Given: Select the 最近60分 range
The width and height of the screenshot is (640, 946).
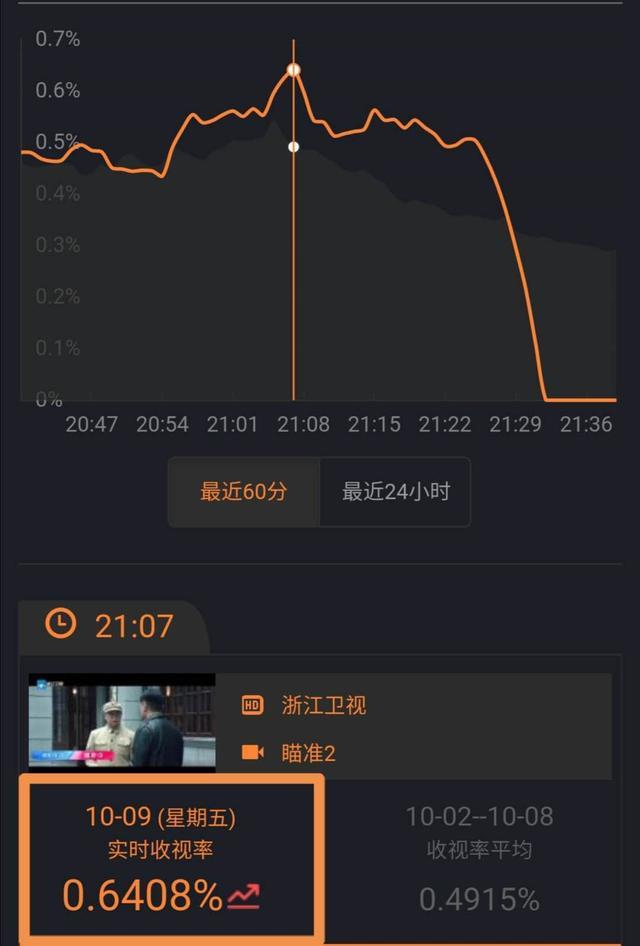Looking at the screenshot, I should [243, 492].
